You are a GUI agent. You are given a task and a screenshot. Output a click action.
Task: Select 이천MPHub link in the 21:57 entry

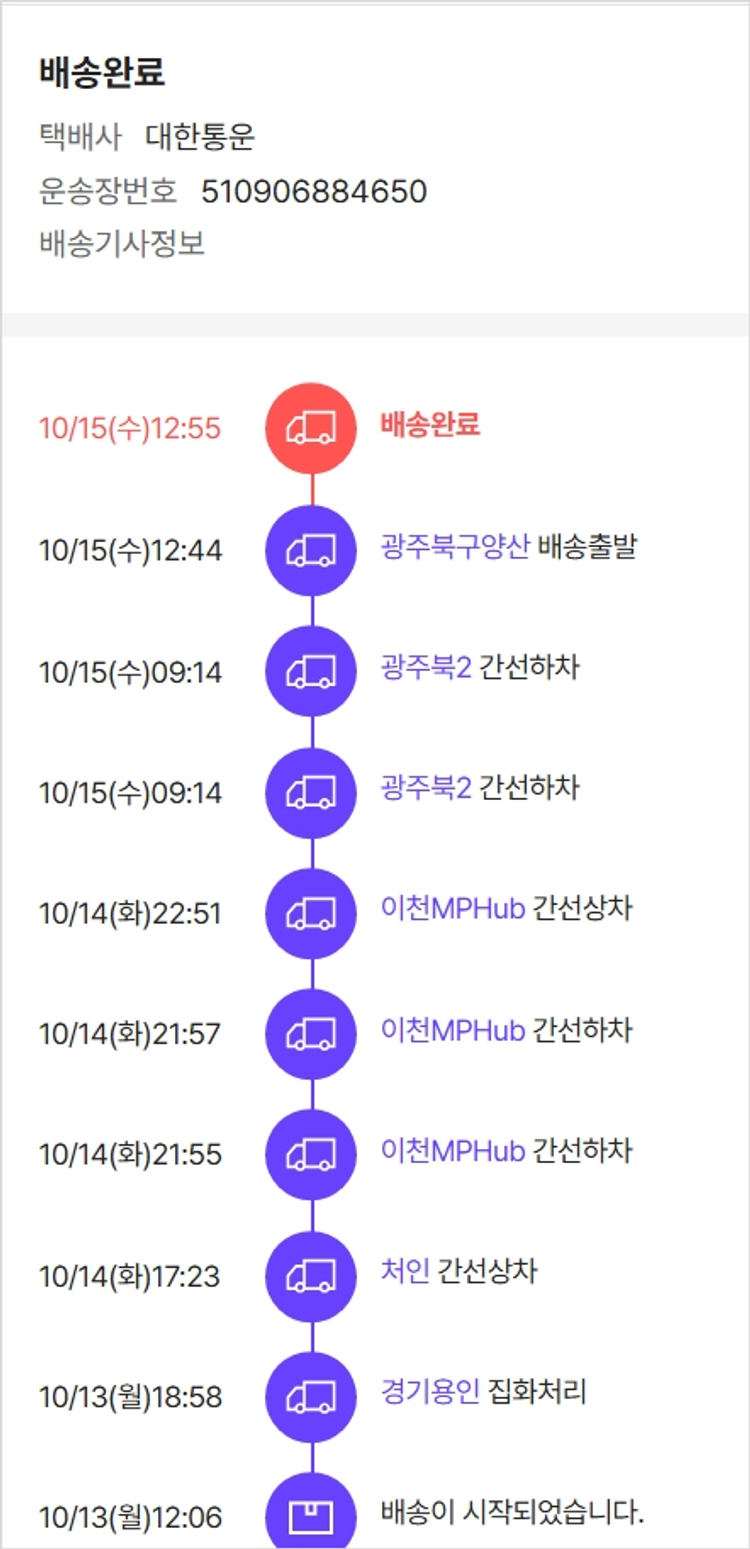(452, 1030)
